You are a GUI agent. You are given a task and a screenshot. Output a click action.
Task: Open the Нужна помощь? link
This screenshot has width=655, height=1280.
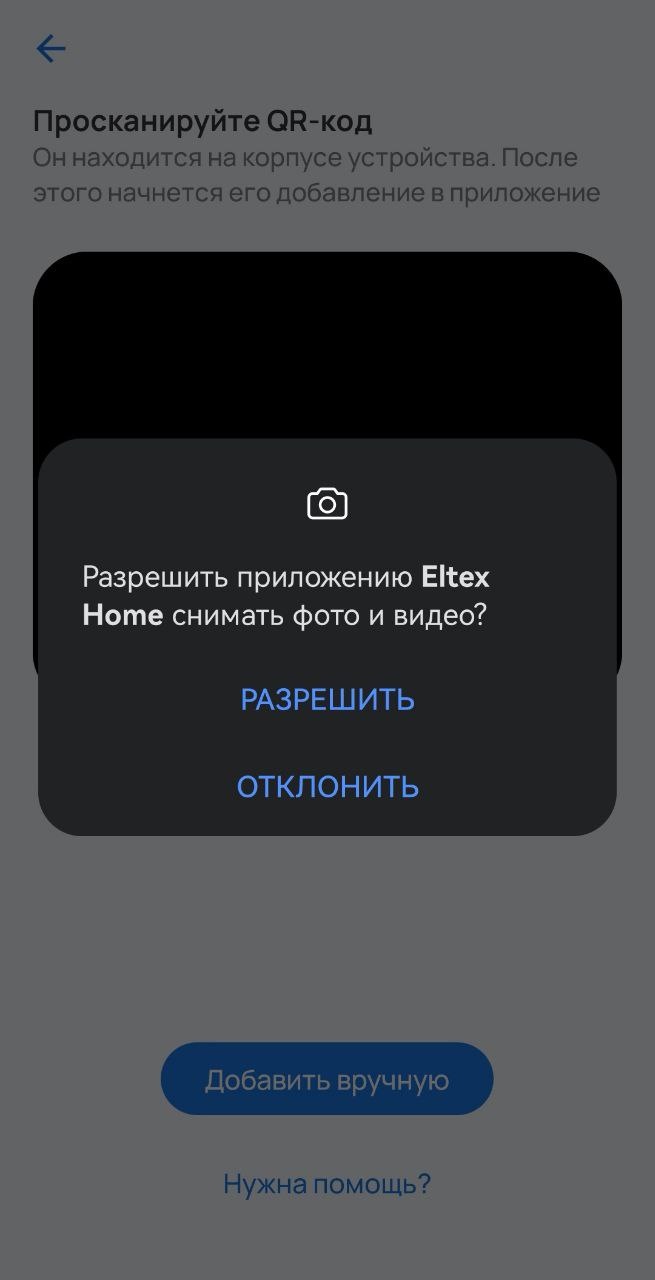point(327,1185)
